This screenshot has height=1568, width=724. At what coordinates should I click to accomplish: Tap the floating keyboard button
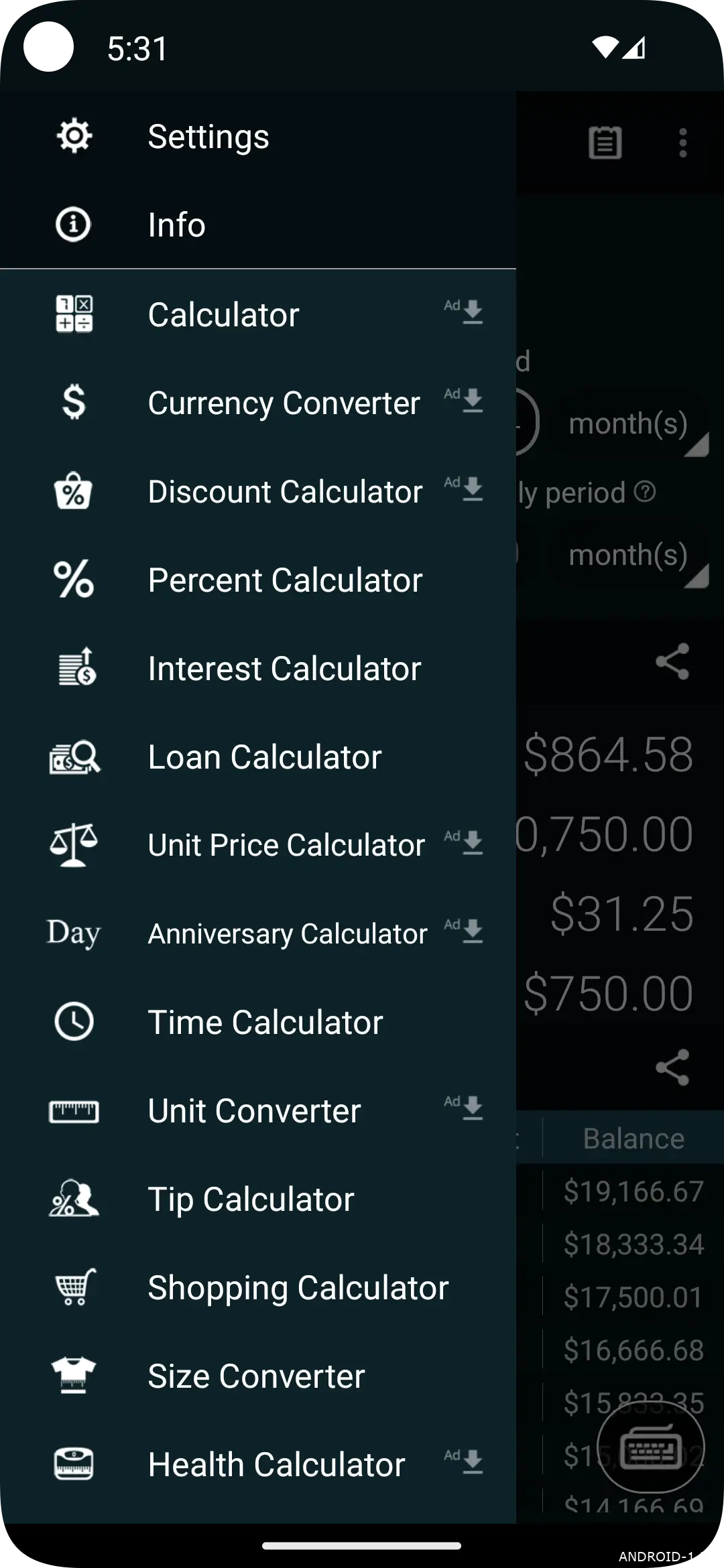[650, 1448]
